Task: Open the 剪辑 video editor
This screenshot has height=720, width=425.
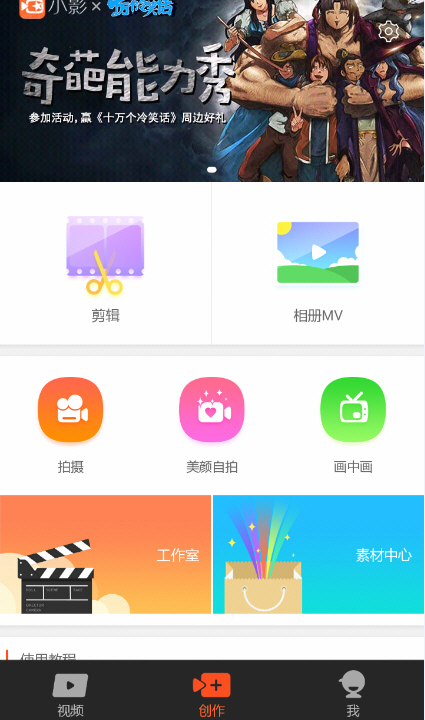Action: 106,264
